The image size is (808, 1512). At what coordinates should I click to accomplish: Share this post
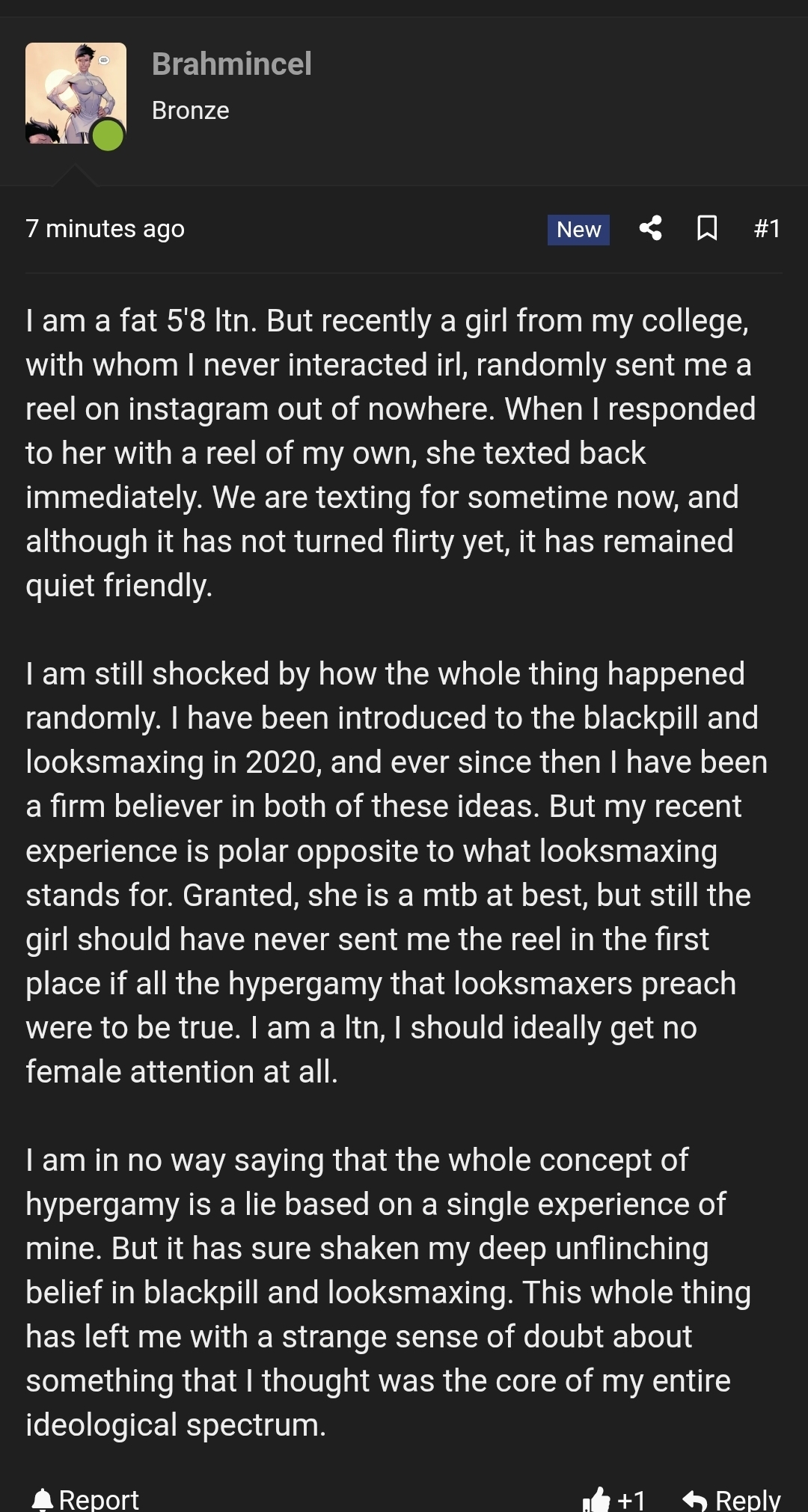point(651,228)
